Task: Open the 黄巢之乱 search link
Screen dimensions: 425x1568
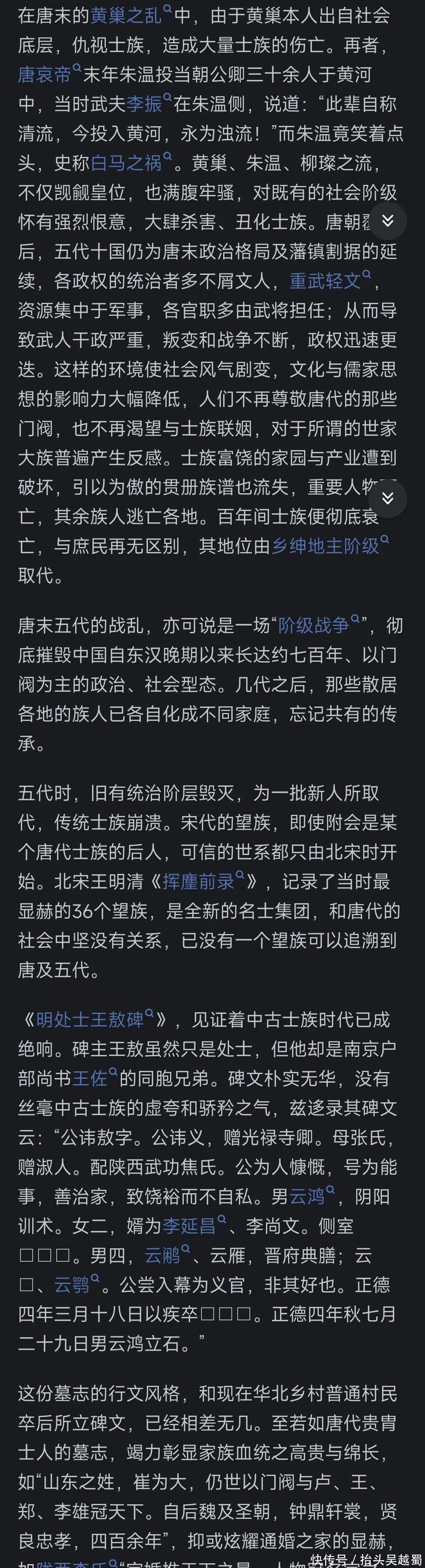Action: [x=131, y=15]
